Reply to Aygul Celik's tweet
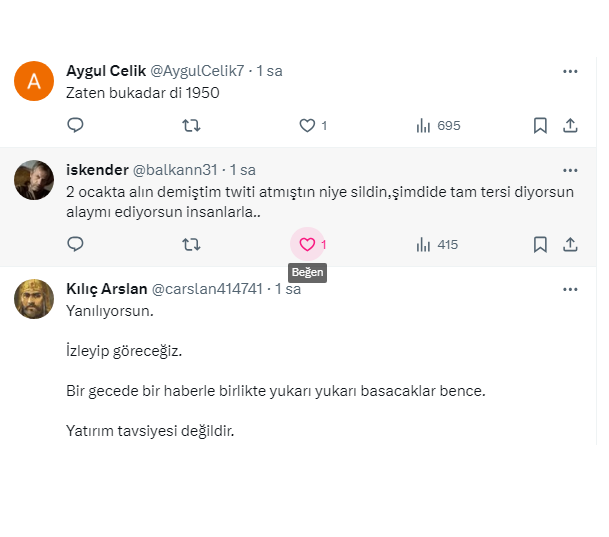The image size is (609, 537). click(75, 125)
